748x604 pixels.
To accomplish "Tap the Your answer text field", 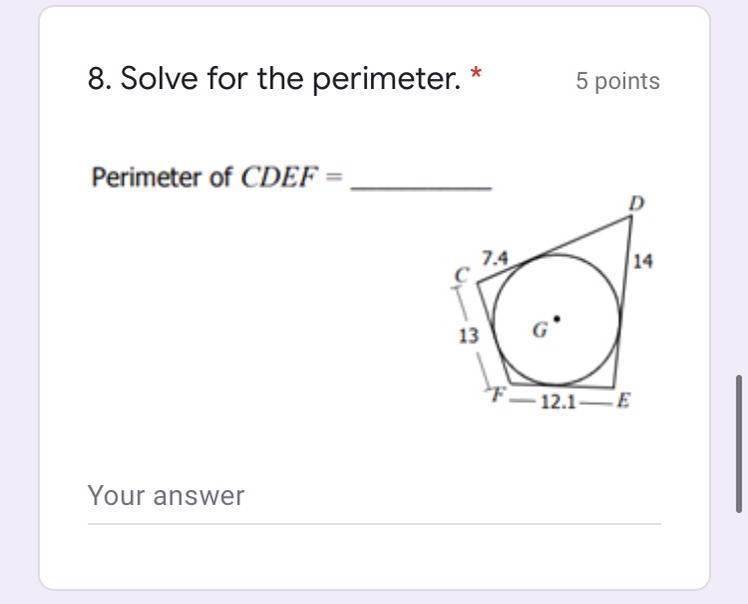I will click(373, 497).
